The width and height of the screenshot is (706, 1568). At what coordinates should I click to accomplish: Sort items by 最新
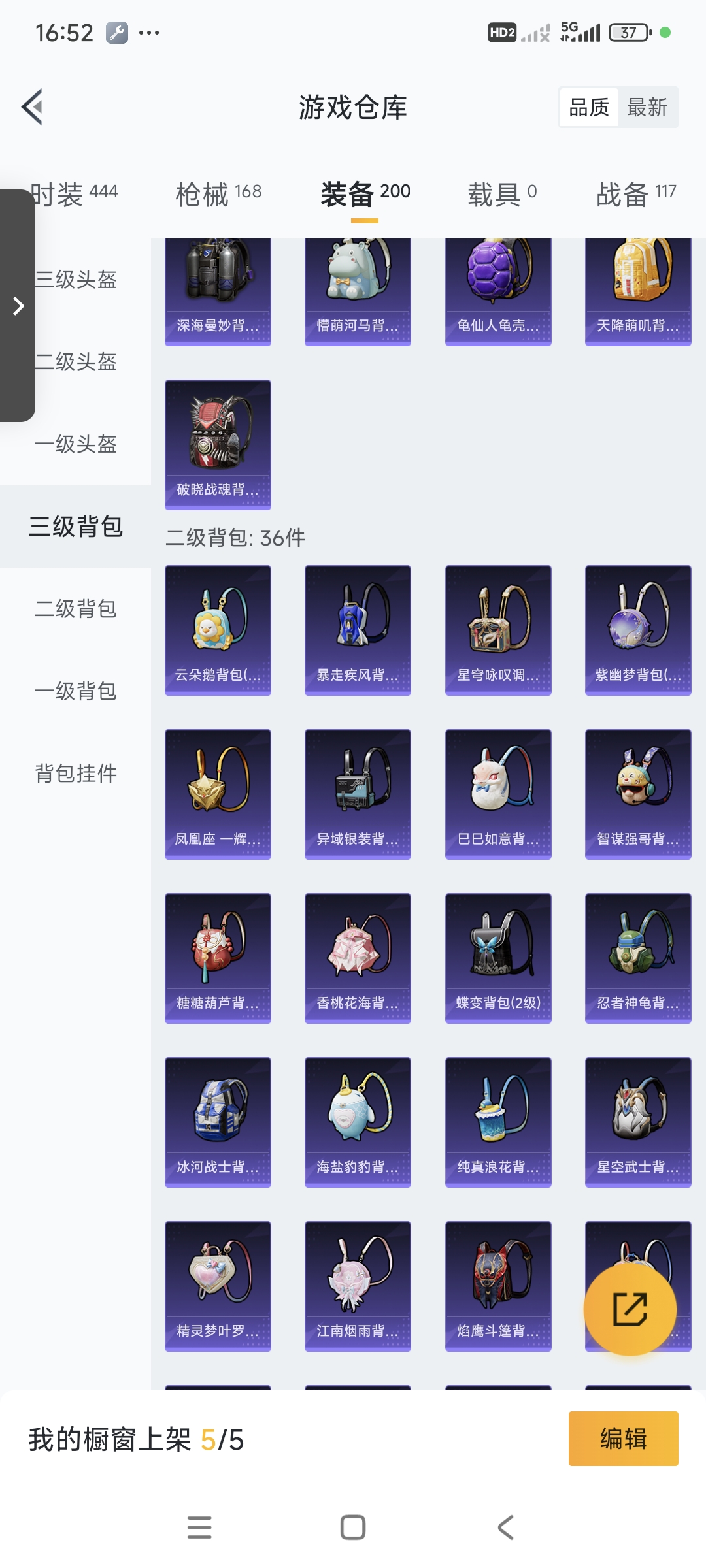(647, 107)
